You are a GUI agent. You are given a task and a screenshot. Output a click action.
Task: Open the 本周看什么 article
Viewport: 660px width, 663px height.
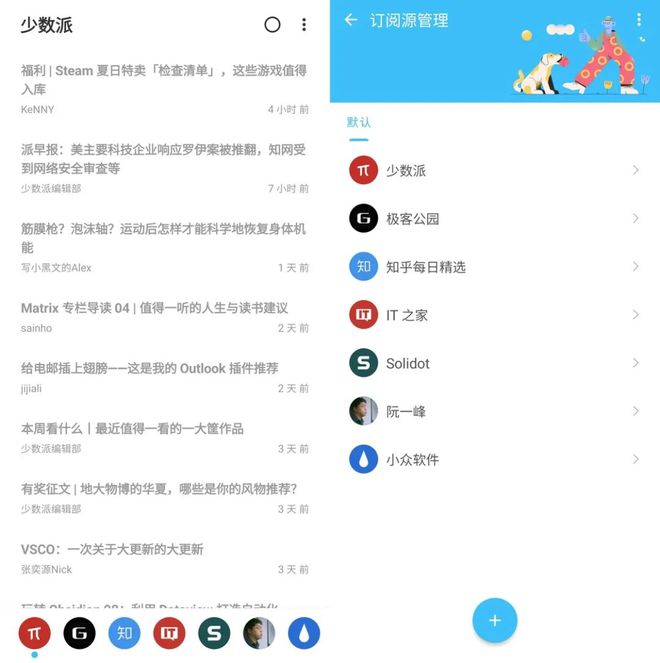click(133, 428)
